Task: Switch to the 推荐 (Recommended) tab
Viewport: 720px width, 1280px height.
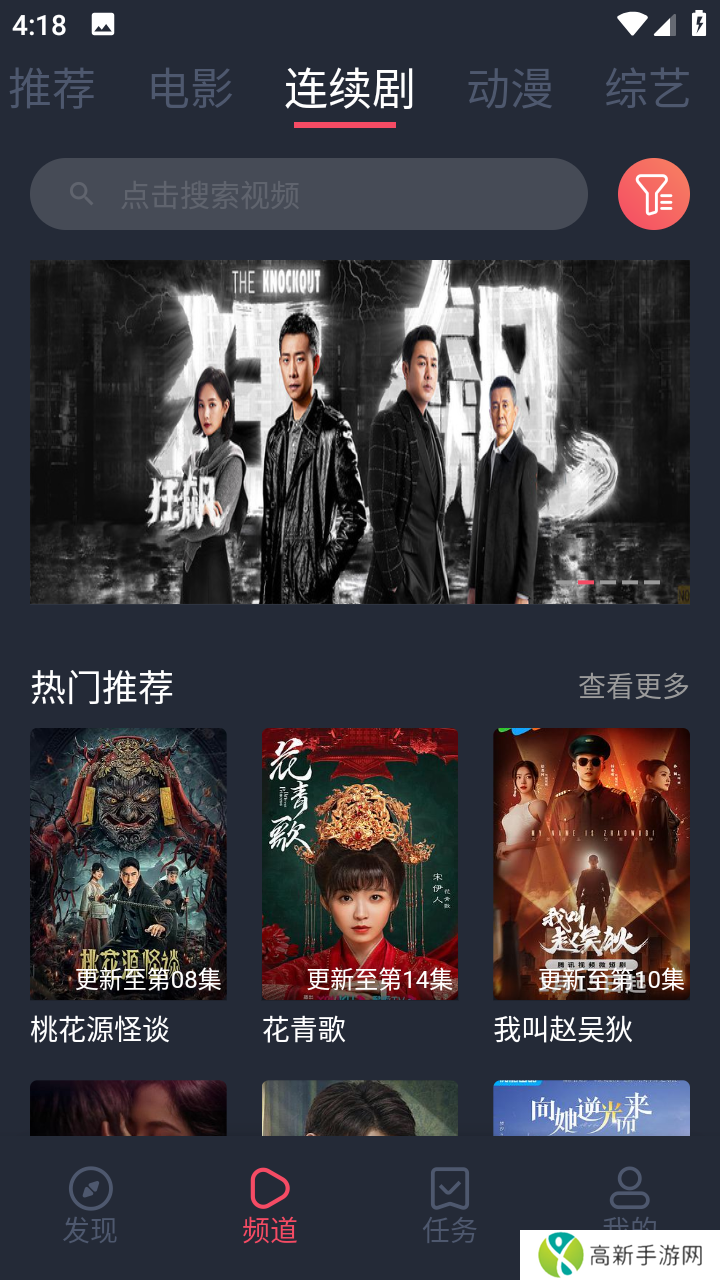Action: [x=52, y=88]
